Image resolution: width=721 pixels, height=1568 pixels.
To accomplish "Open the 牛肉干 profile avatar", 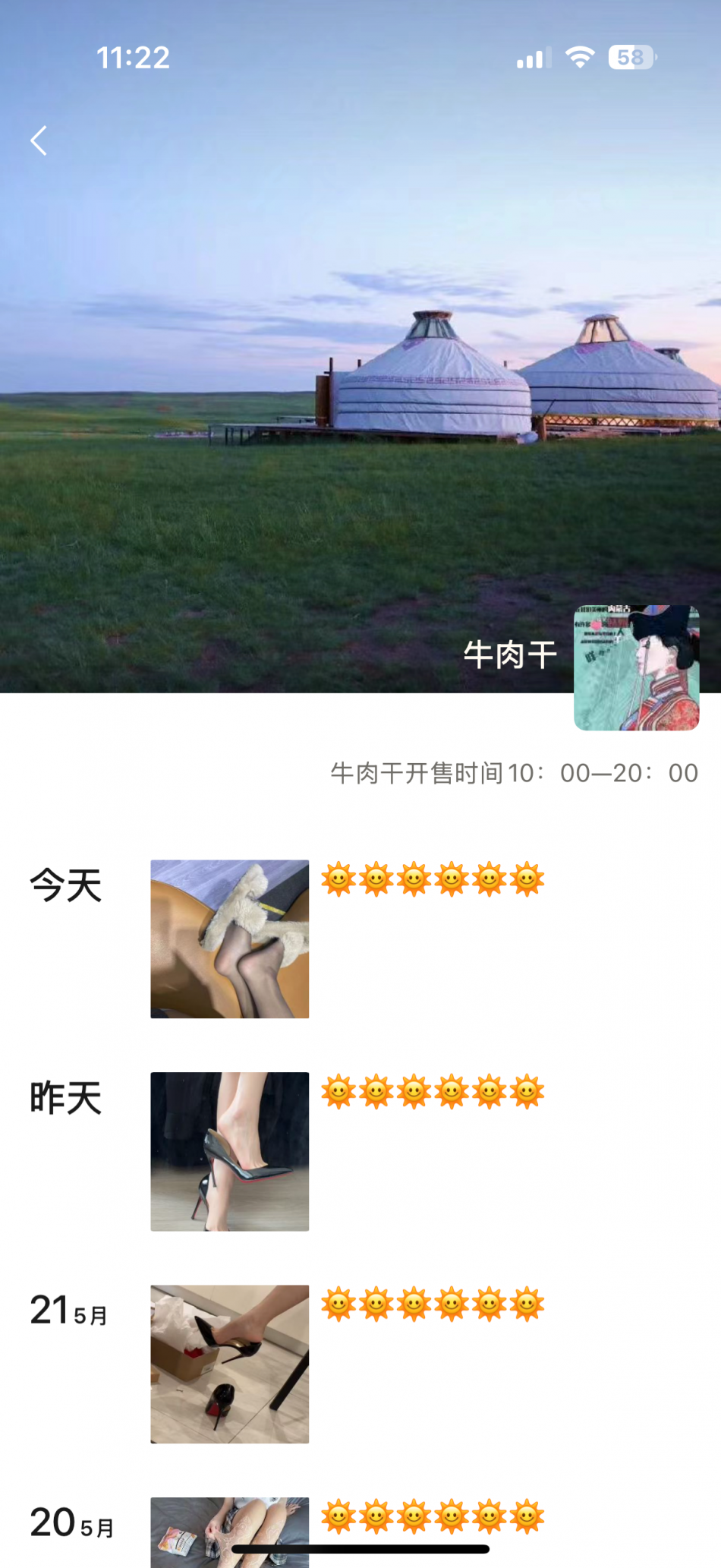I will (636, 667).
